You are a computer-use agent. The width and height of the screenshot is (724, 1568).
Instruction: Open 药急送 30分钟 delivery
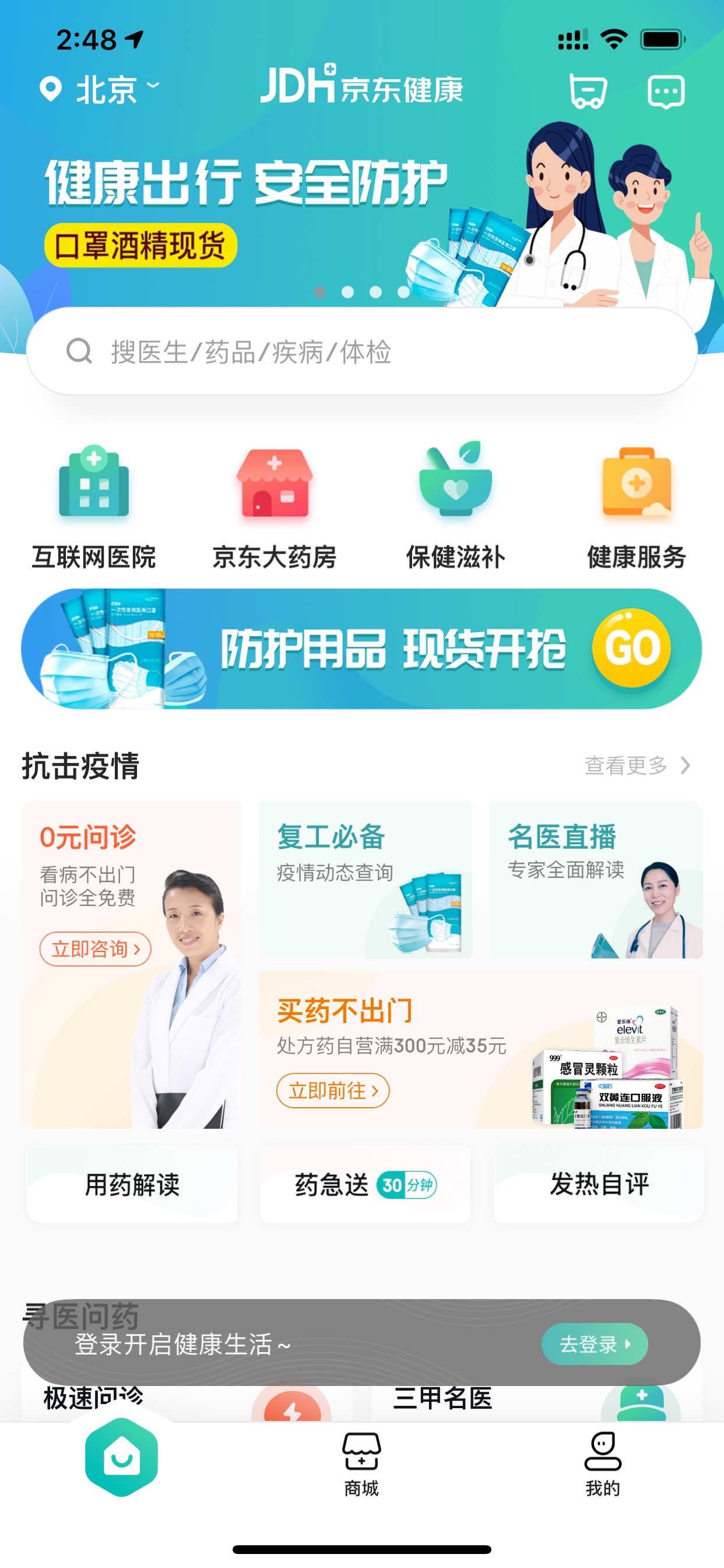pyautogui.click(x=365, y=1184)
